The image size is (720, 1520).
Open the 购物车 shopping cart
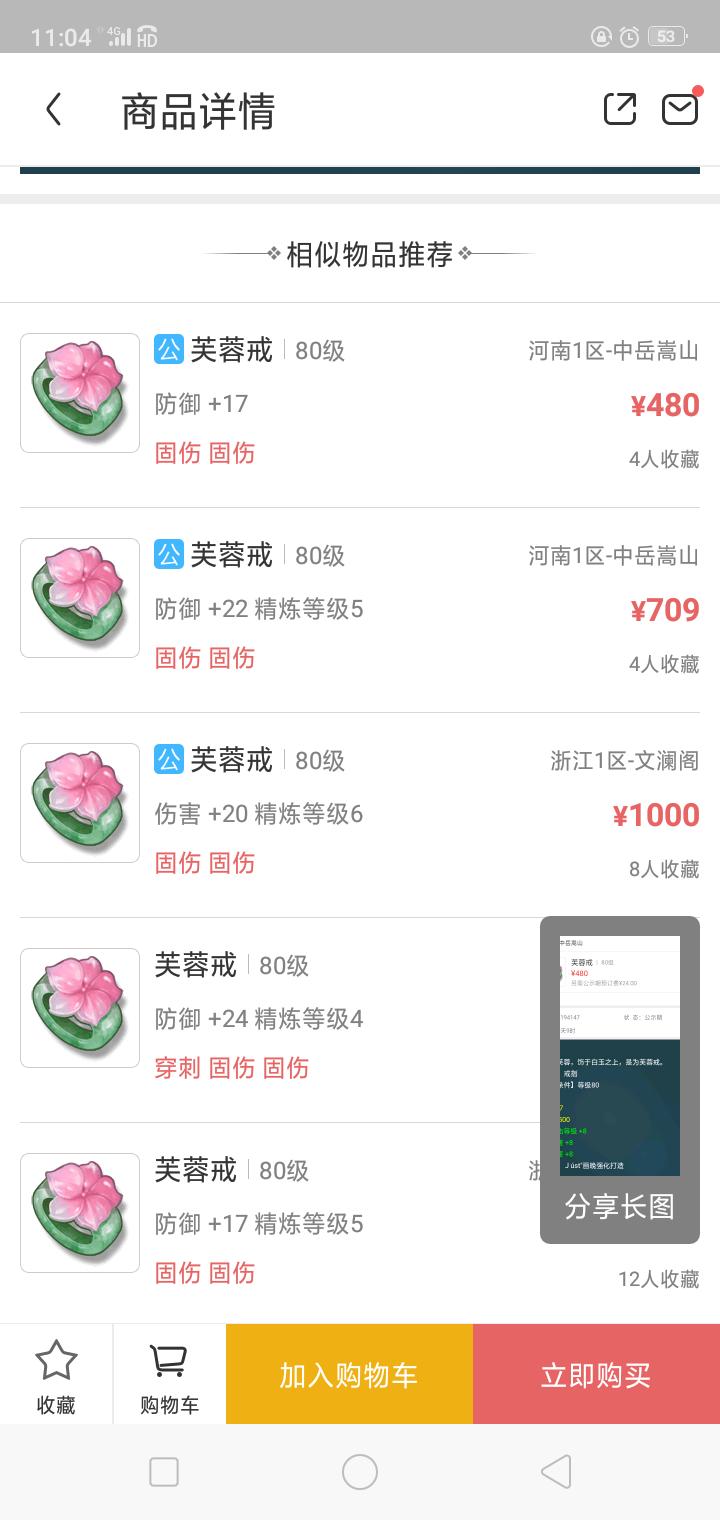pyautogui.click(x=169, y=1375)
